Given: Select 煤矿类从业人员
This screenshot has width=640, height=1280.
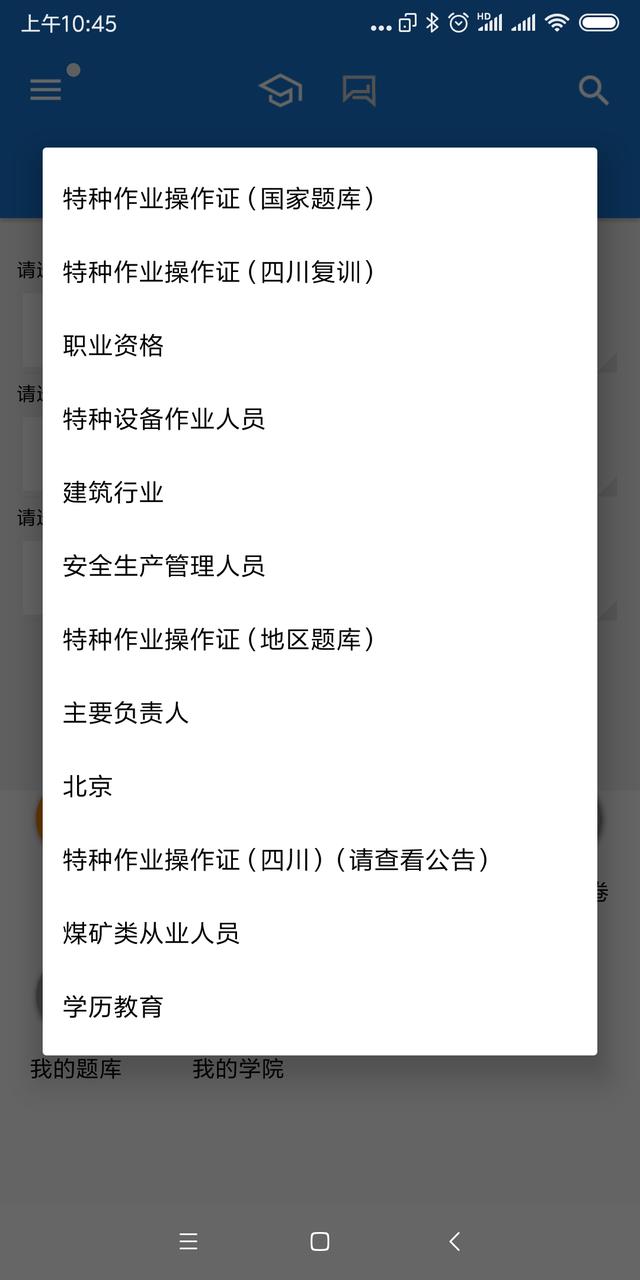Looking at the screenshot, I should (x=151, y=933).
